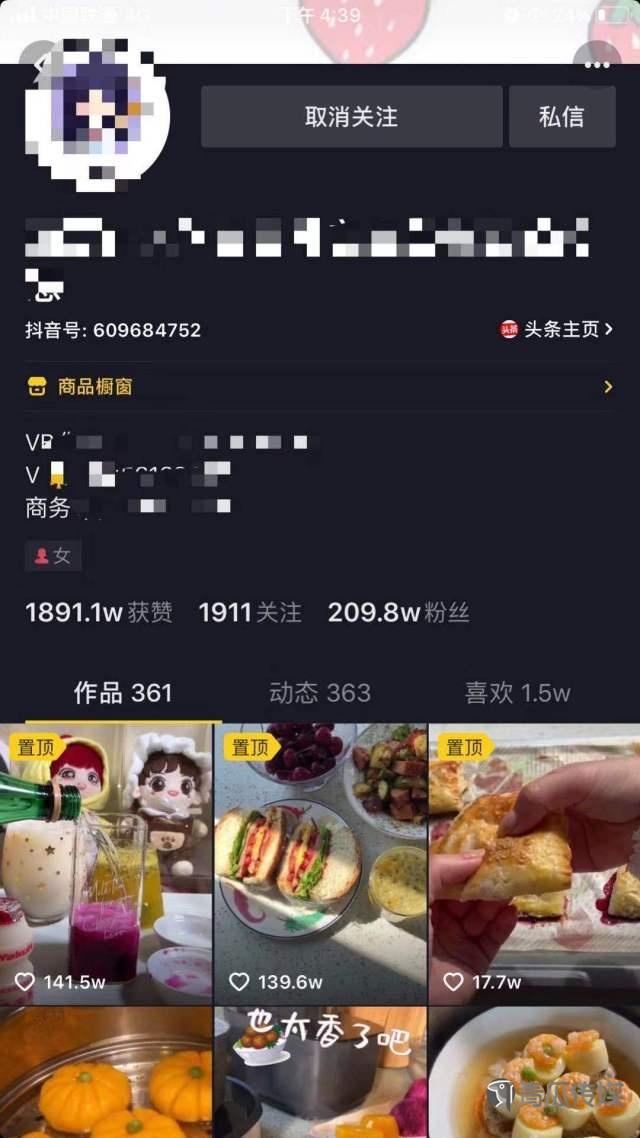The image size is (640, 1138).
Task: Open the 头条主页 link
Action: click(x=557, y=329)
